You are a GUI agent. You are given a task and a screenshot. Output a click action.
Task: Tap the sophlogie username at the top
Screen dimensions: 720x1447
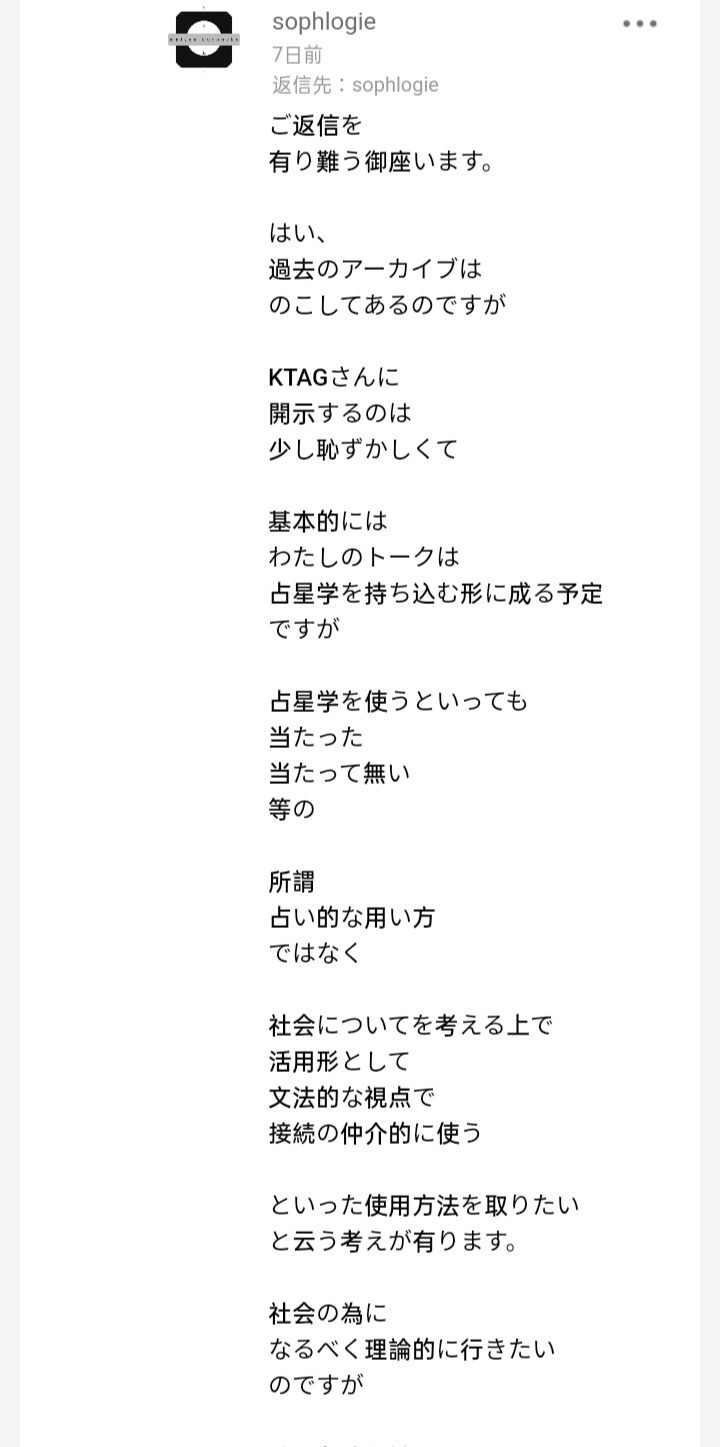(324, 22)
